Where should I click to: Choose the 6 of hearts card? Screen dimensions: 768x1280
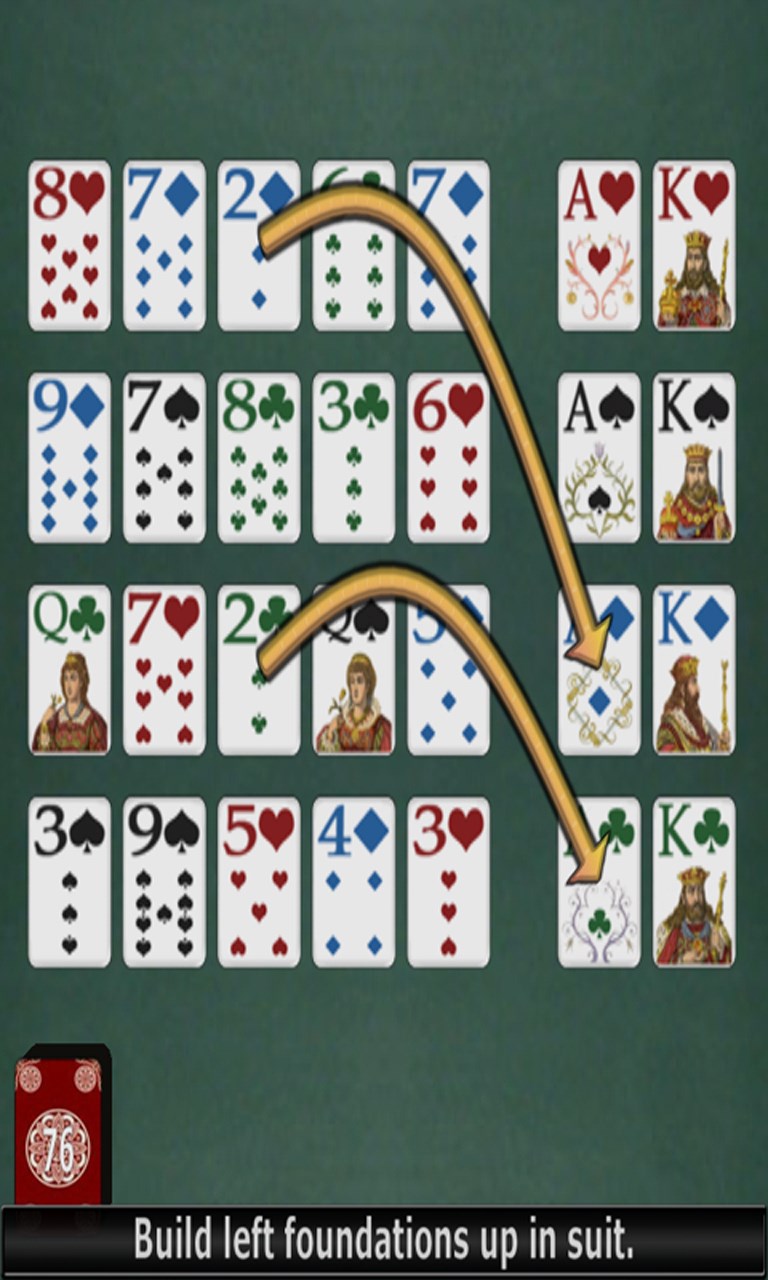click(449, 457)
